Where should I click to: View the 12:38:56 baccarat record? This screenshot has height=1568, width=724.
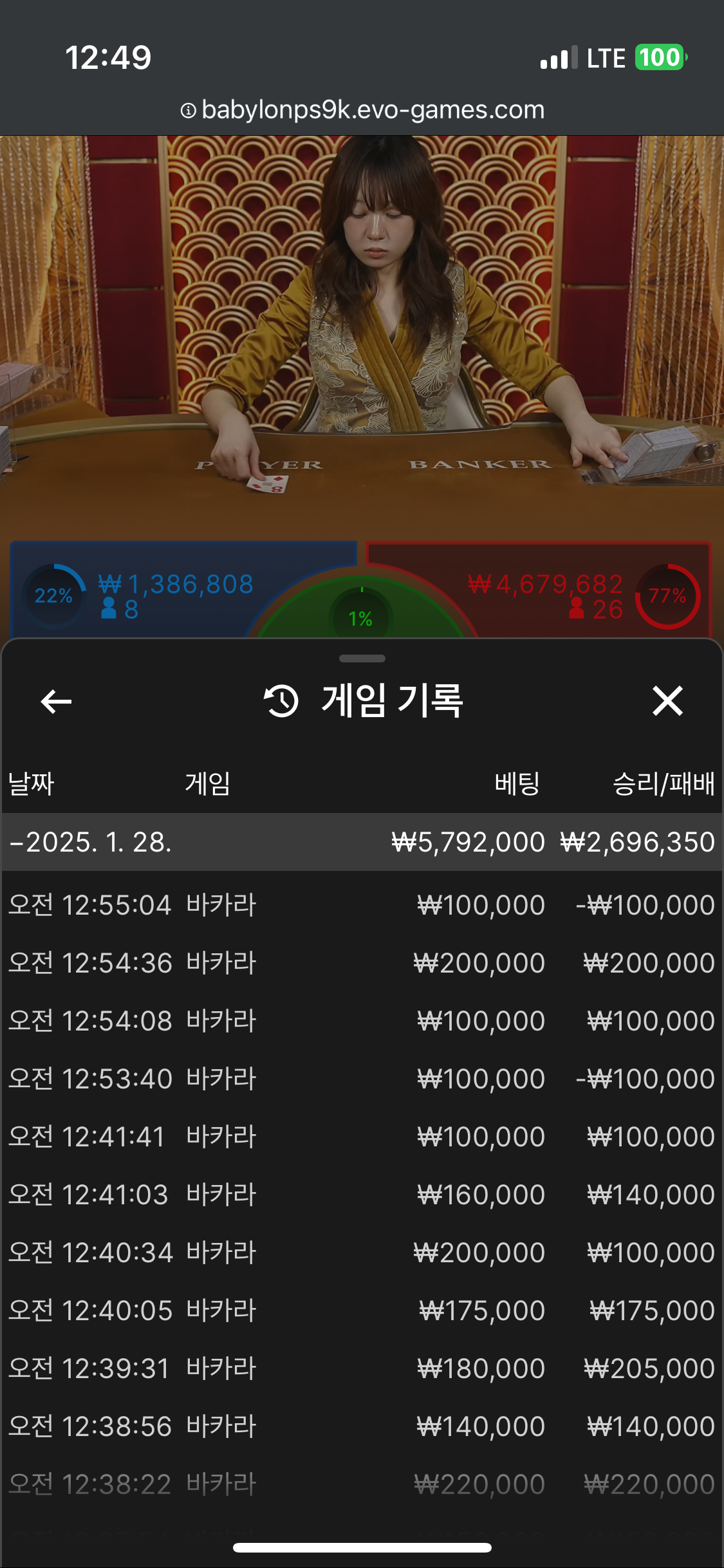click(360, 1426)
